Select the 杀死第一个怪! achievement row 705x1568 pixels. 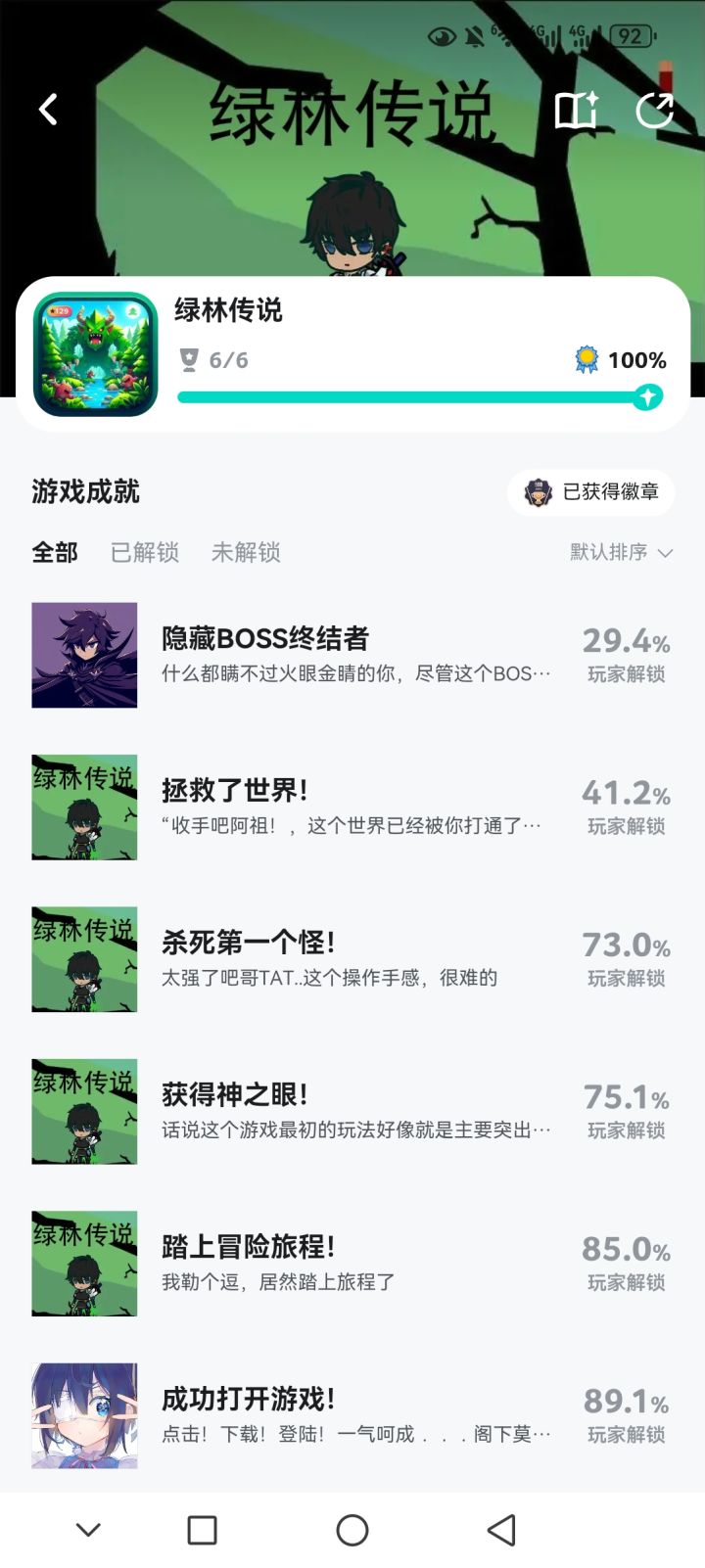coord(352,959)
